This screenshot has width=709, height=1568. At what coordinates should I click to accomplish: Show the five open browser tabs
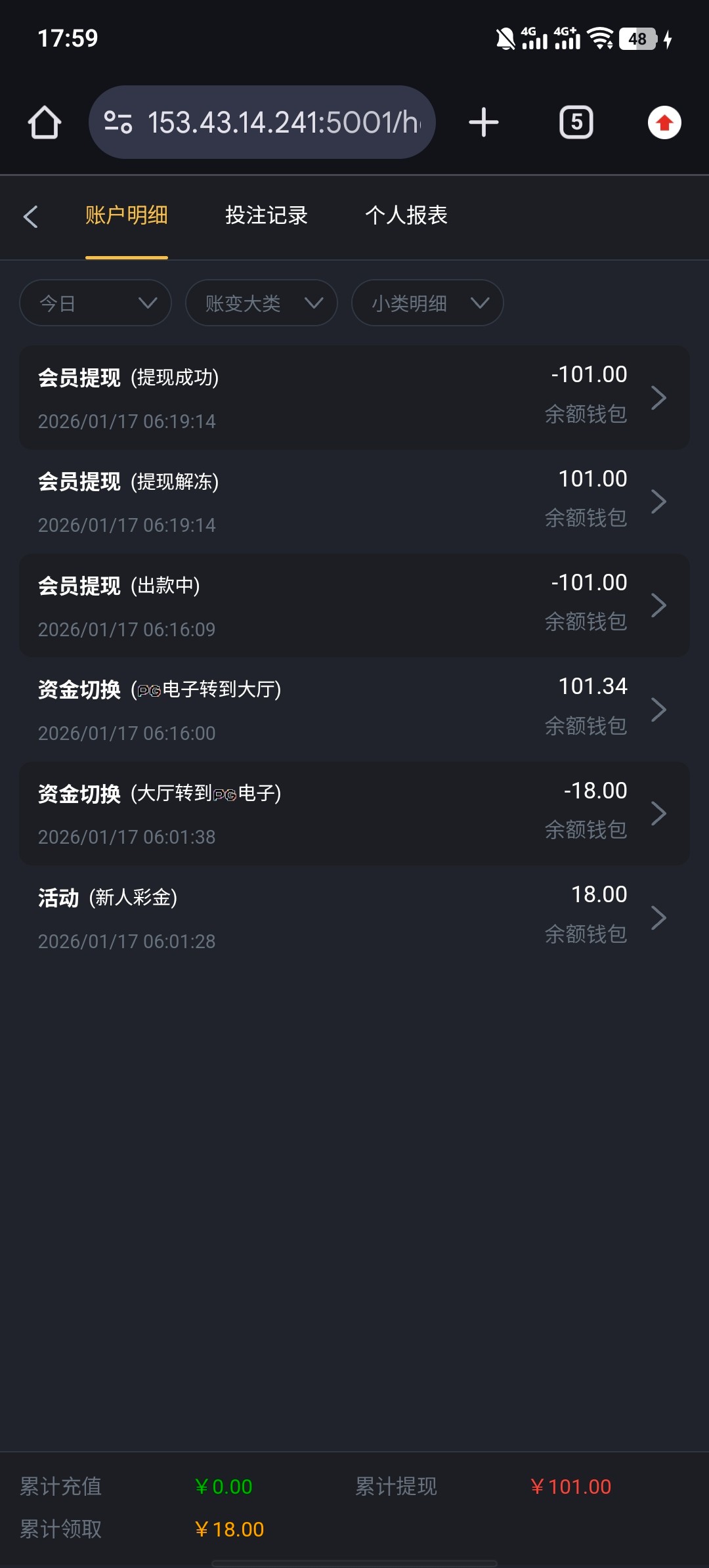click(576, 123)
